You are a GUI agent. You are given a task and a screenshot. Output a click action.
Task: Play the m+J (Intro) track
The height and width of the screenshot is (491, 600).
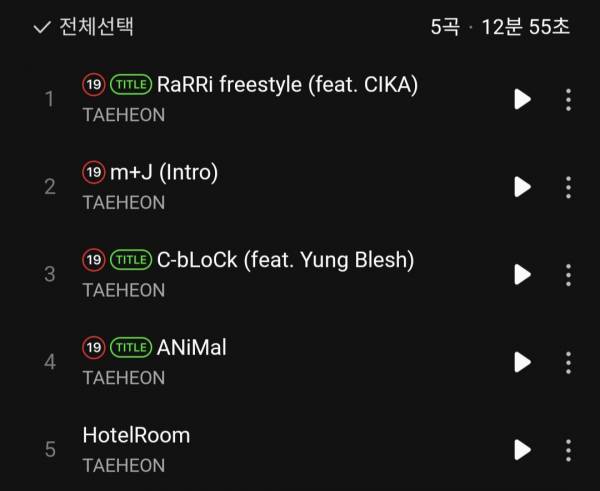coord(522,187)
